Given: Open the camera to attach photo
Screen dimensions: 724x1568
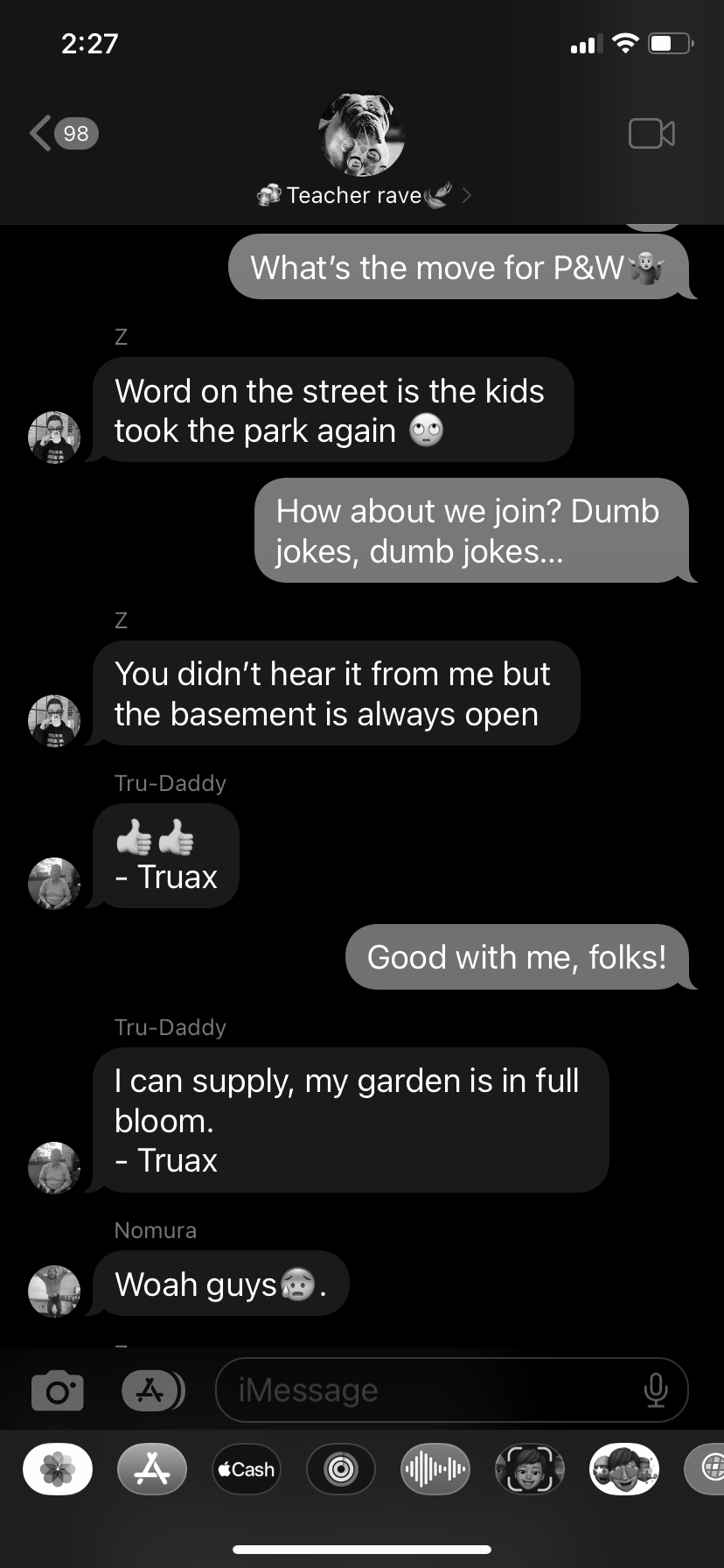Looking at the screenshot, I should (x=58, y=1390).
